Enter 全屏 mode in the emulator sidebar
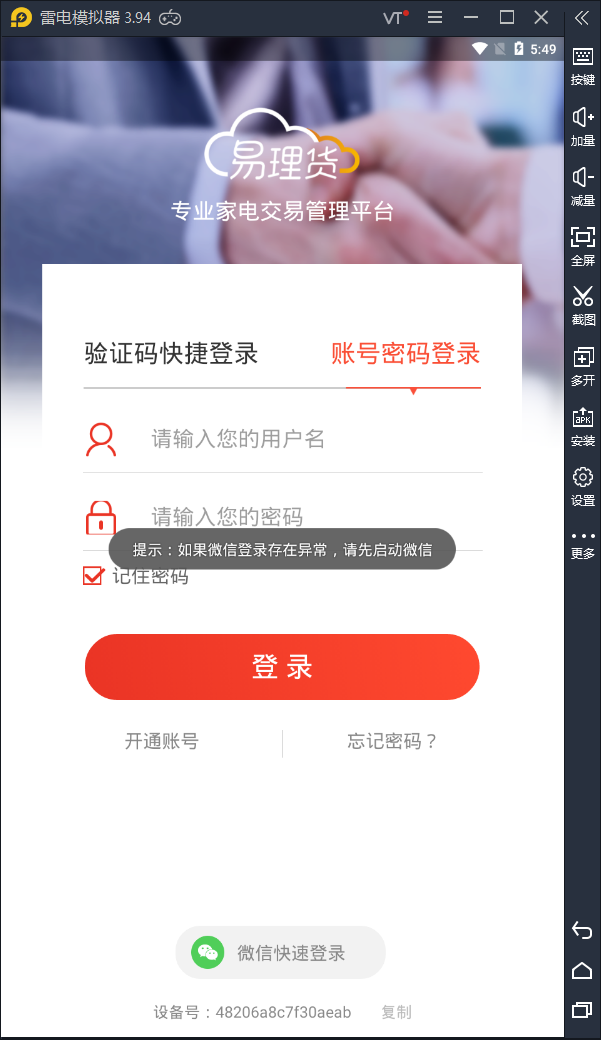Image resolution: width=601 pixels, height=1040 pixels. coord(583,244)
